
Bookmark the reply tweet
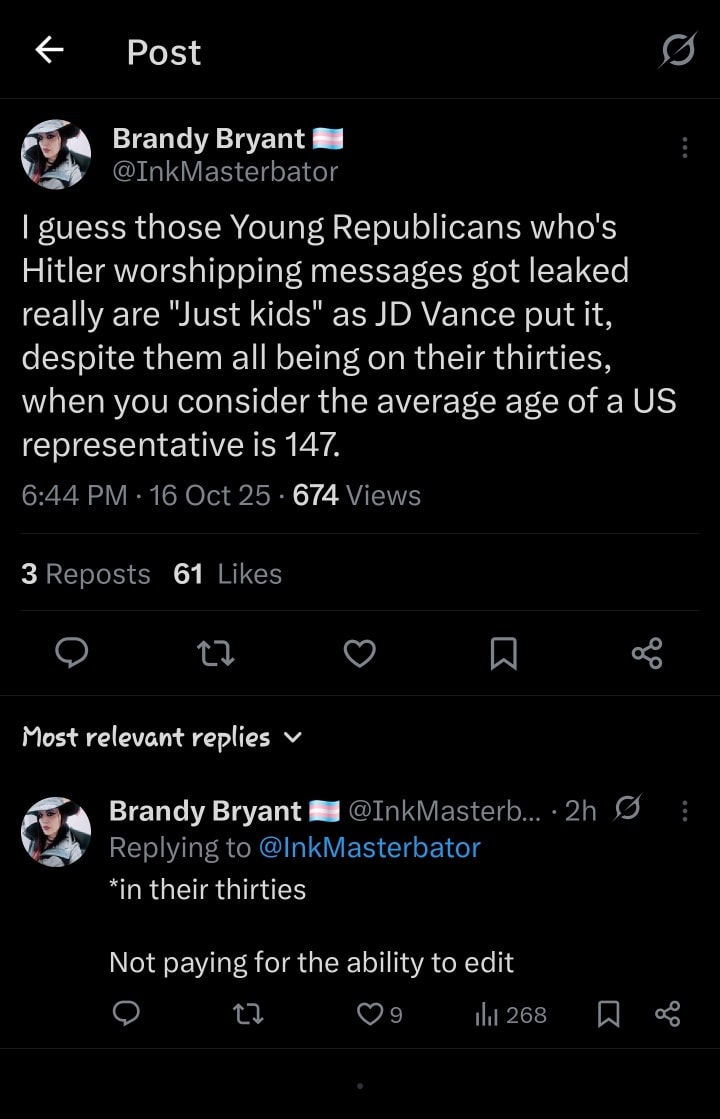click(609, 1014)
